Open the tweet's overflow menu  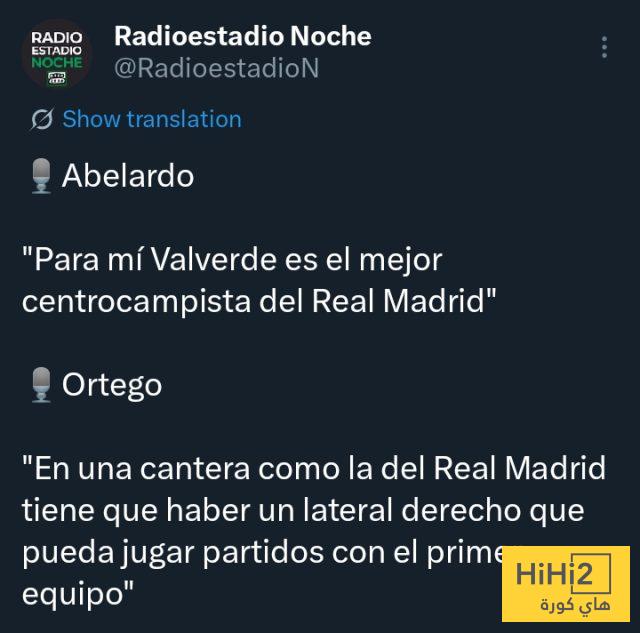[x=603, y=48]
